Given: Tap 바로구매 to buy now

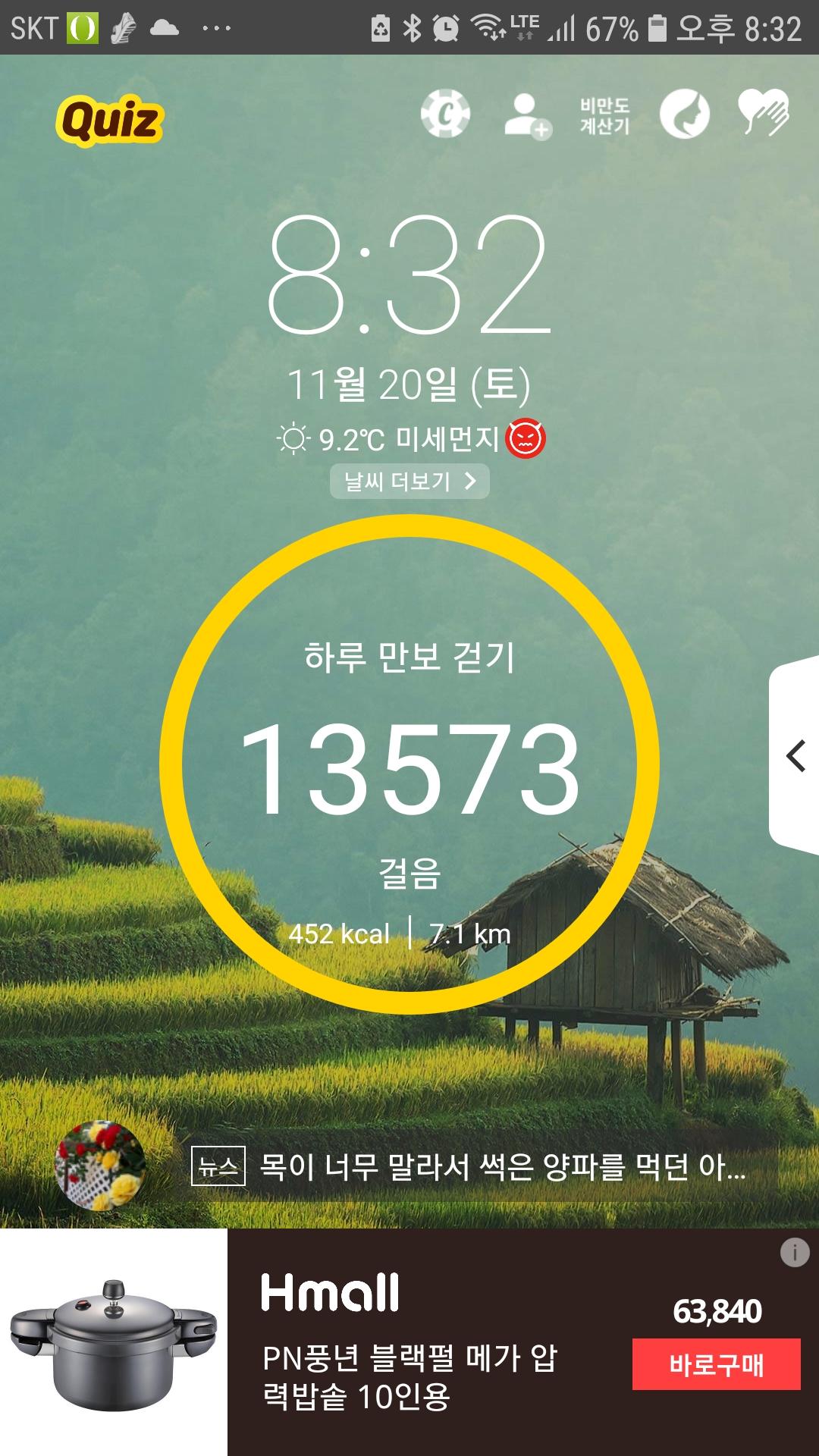Looking at the screenshot, I should [716, 1364].
